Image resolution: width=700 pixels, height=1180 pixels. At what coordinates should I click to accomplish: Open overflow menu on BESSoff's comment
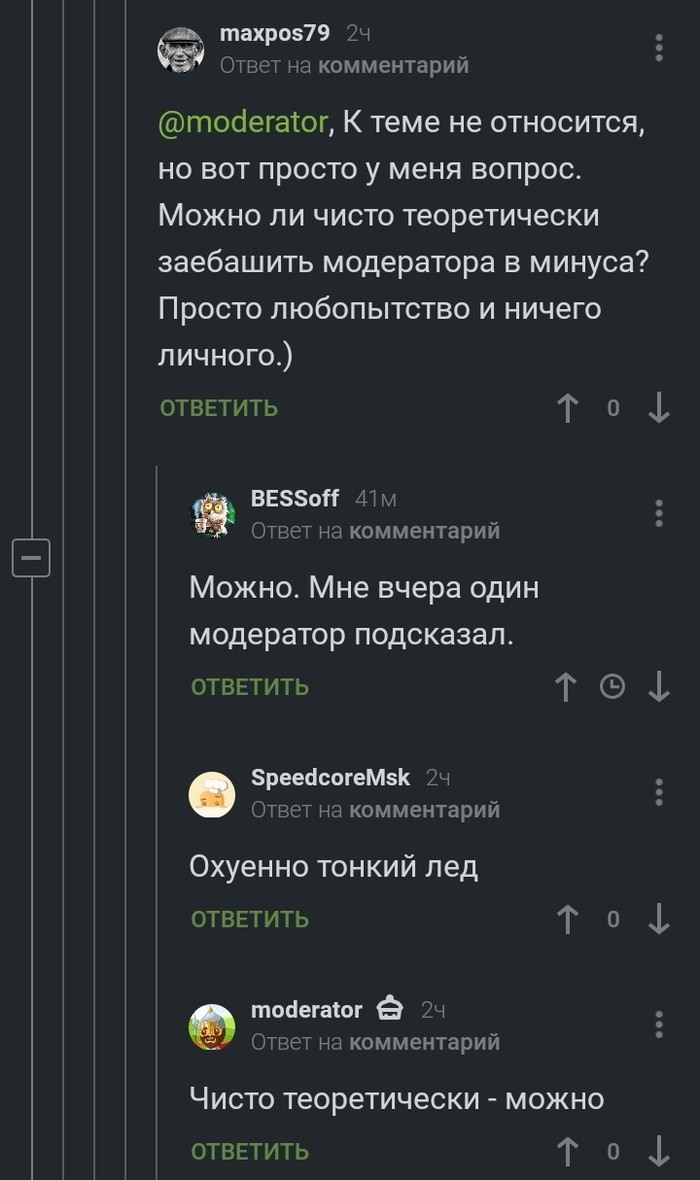(x=658, y=512)
